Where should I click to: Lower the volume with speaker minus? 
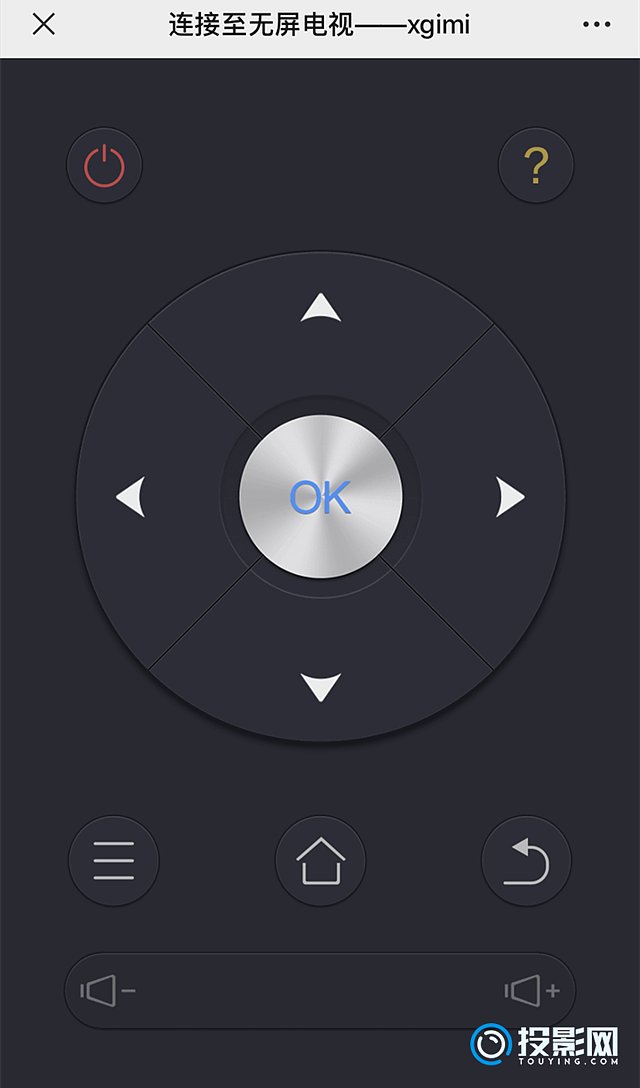coord(107,991)
